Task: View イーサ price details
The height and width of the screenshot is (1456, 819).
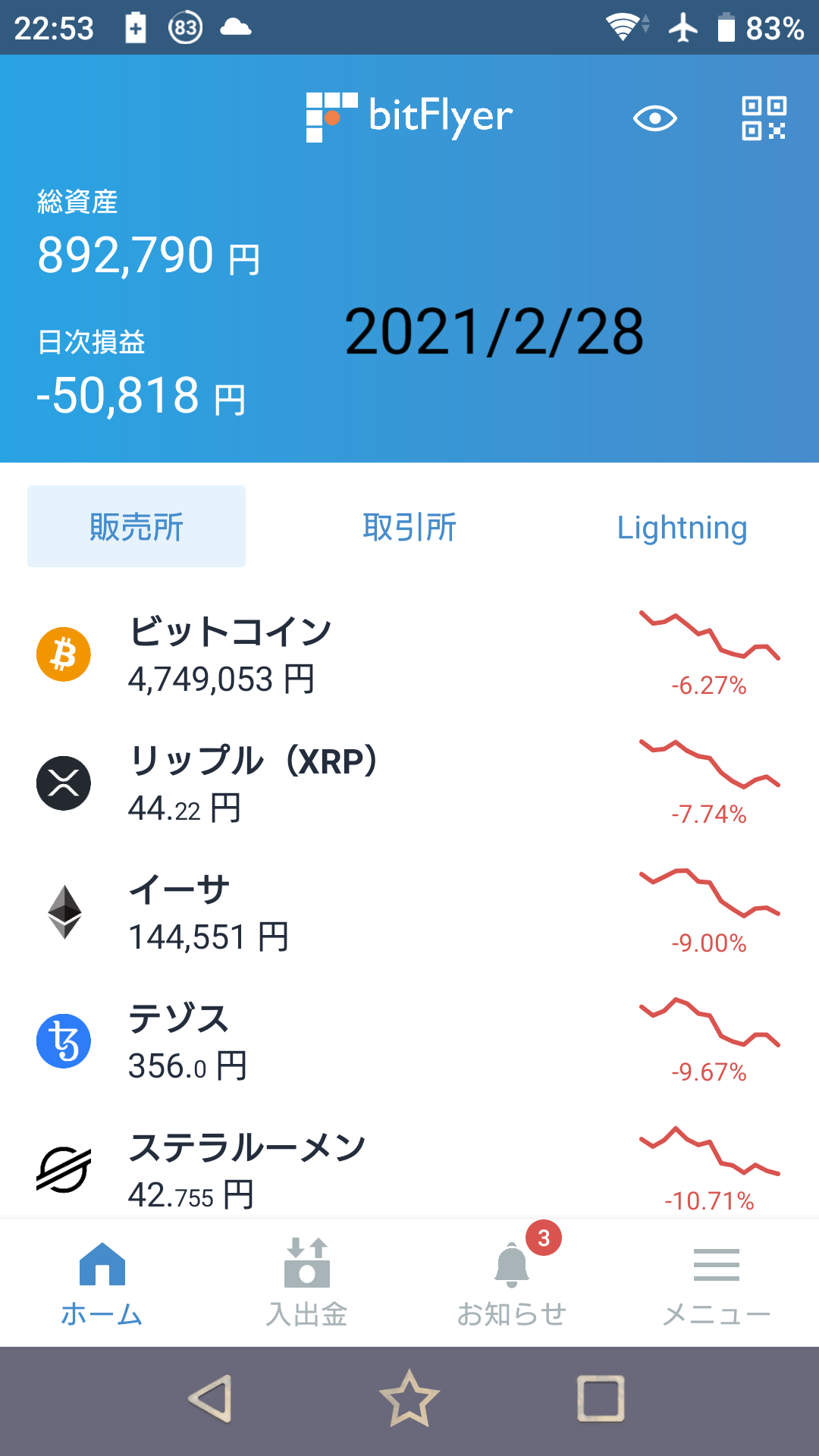Action: [409, 912]
